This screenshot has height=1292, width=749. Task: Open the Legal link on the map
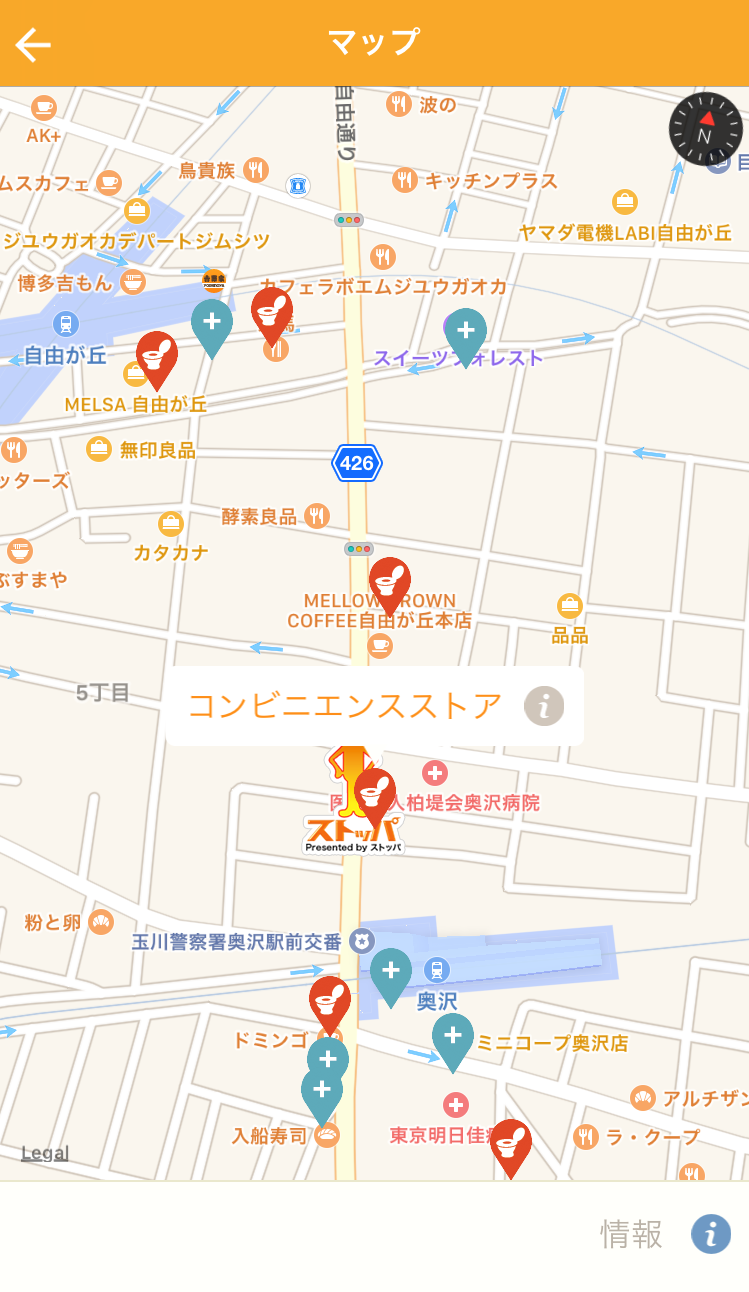pyautogui.click(x=45, y=1153)
